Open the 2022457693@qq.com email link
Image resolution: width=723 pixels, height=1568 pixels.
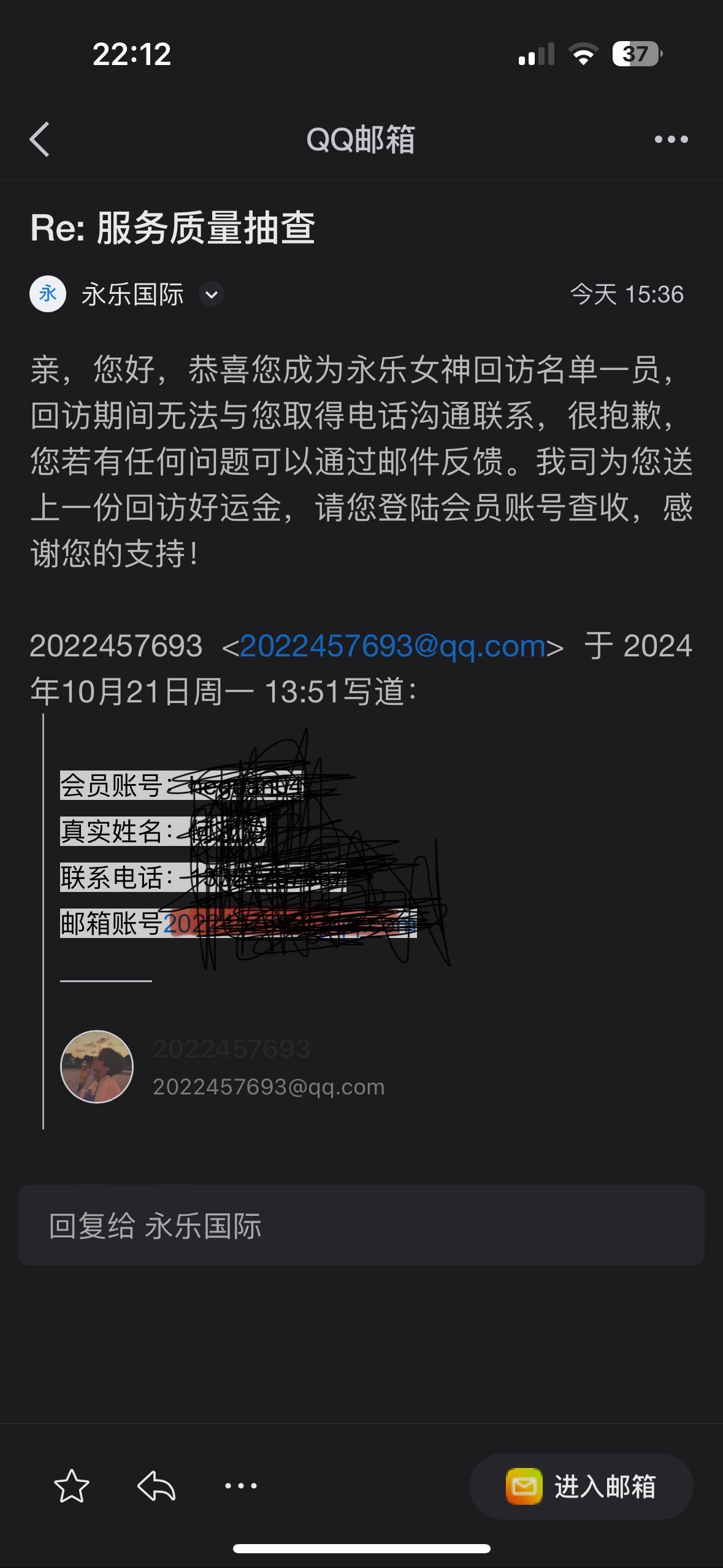point(392,646)
